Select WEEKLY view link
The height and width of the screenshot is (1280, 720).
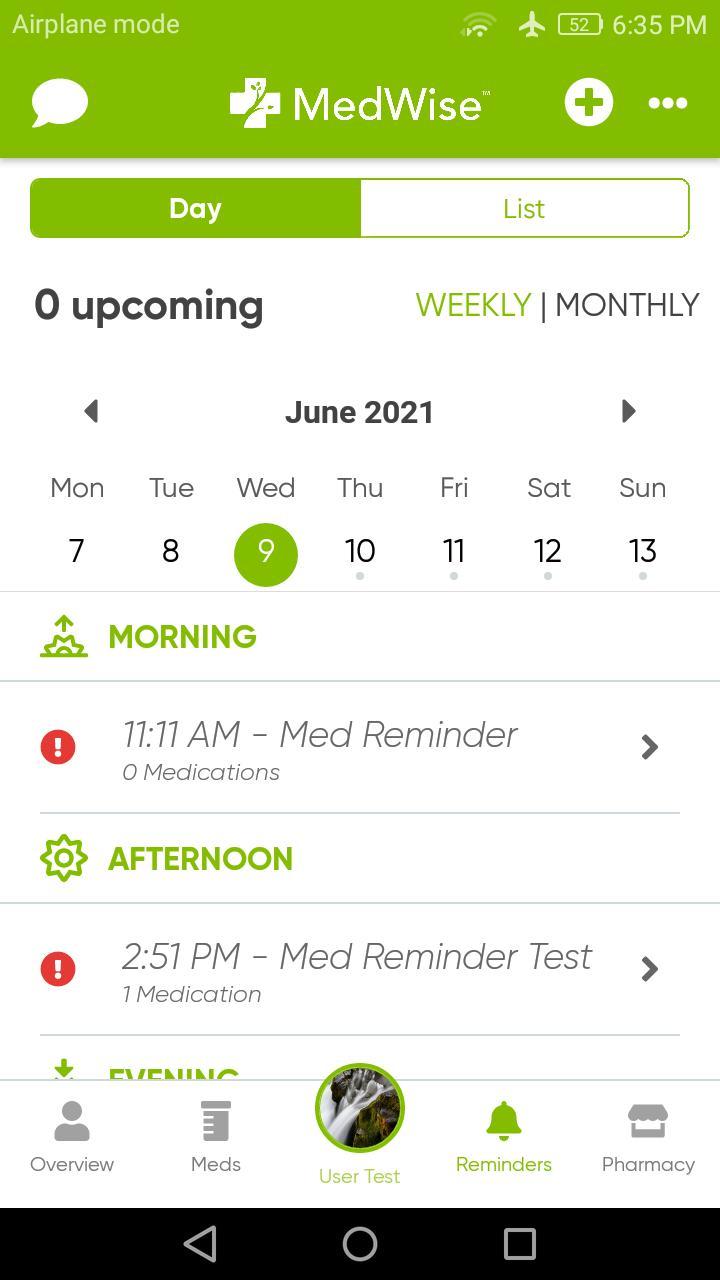click(x=472, y=305)
